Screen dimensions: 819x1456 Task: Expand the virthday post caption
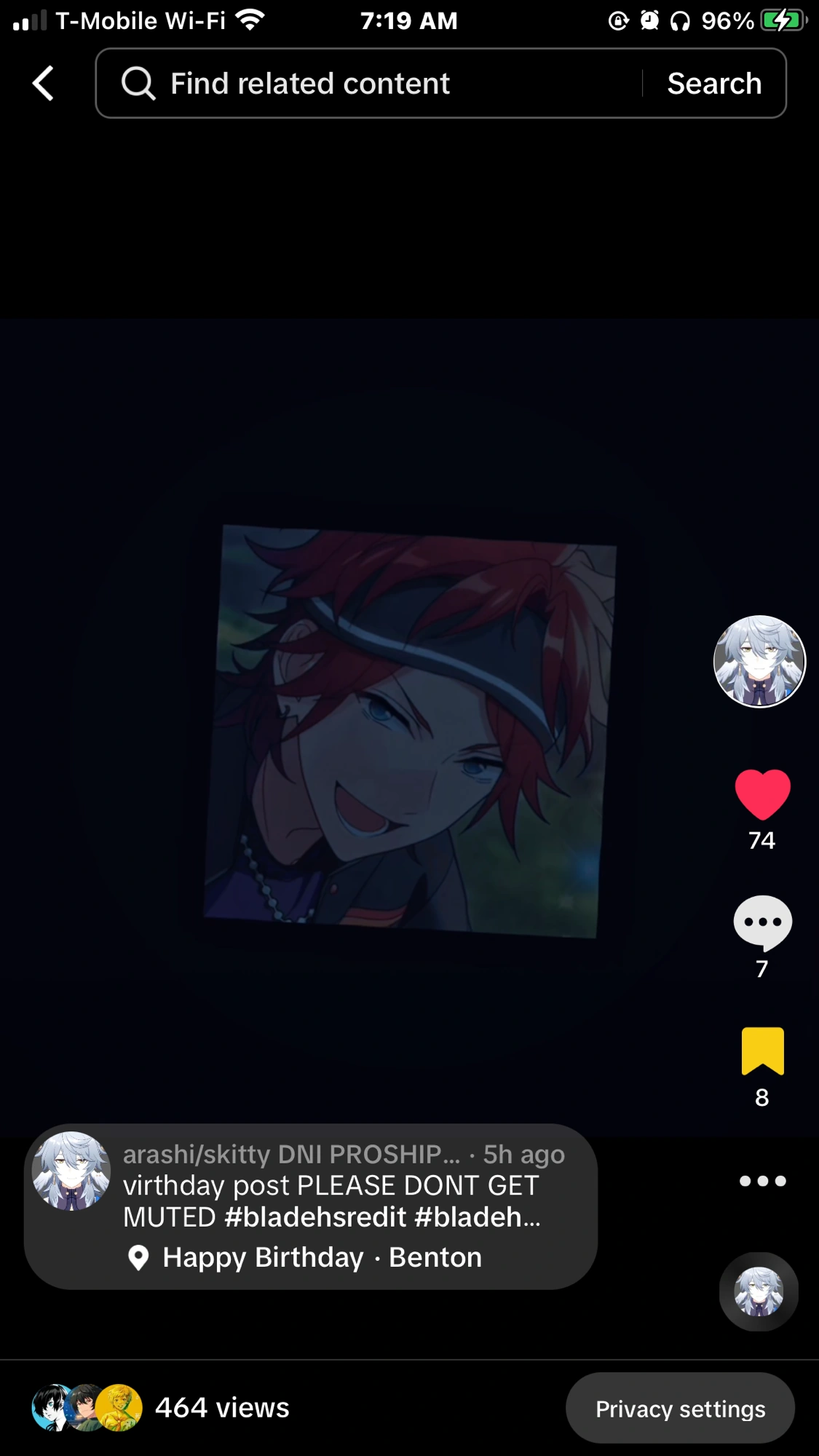click(331, 1201)
